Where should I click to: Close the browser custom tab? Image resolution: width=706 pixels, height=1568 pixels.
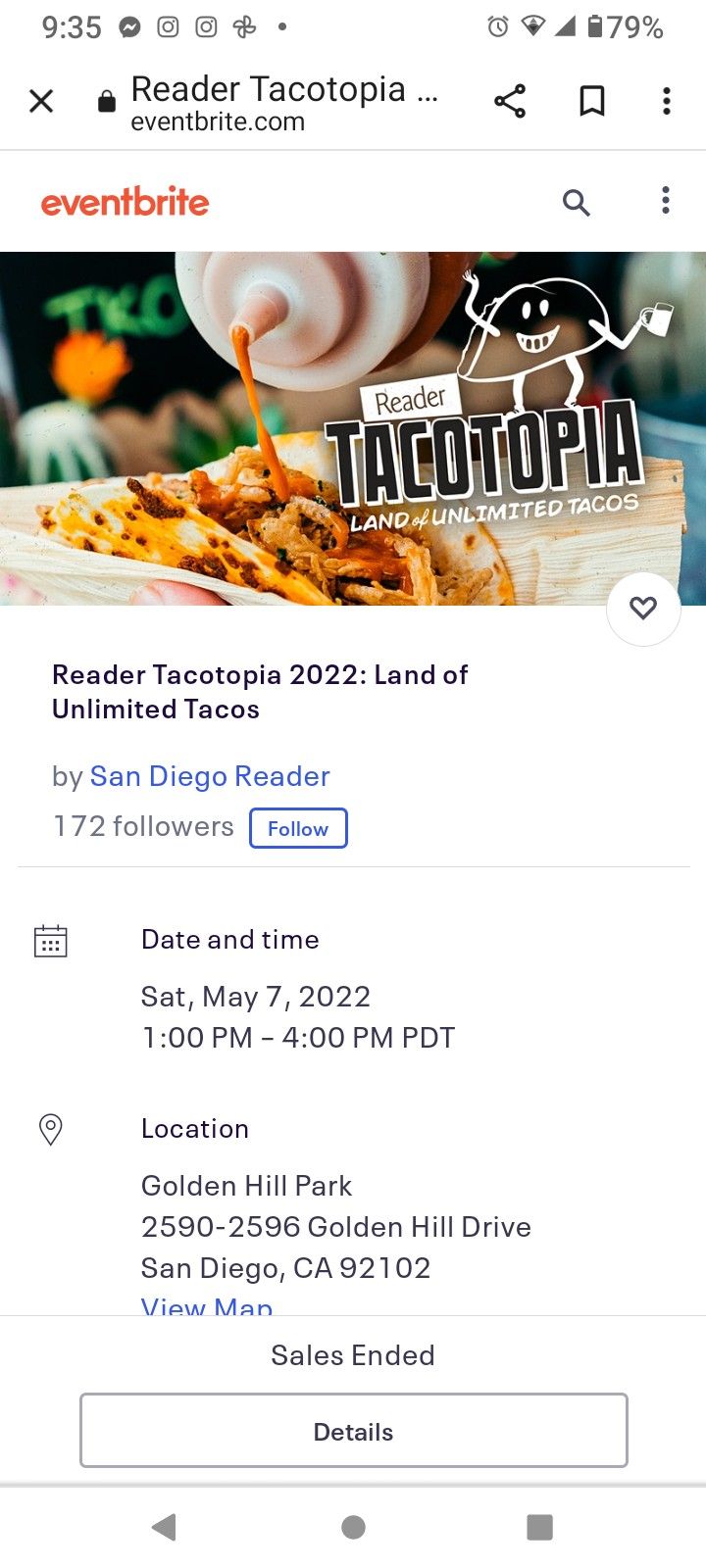pyautogui.click(x=41, y=101)
